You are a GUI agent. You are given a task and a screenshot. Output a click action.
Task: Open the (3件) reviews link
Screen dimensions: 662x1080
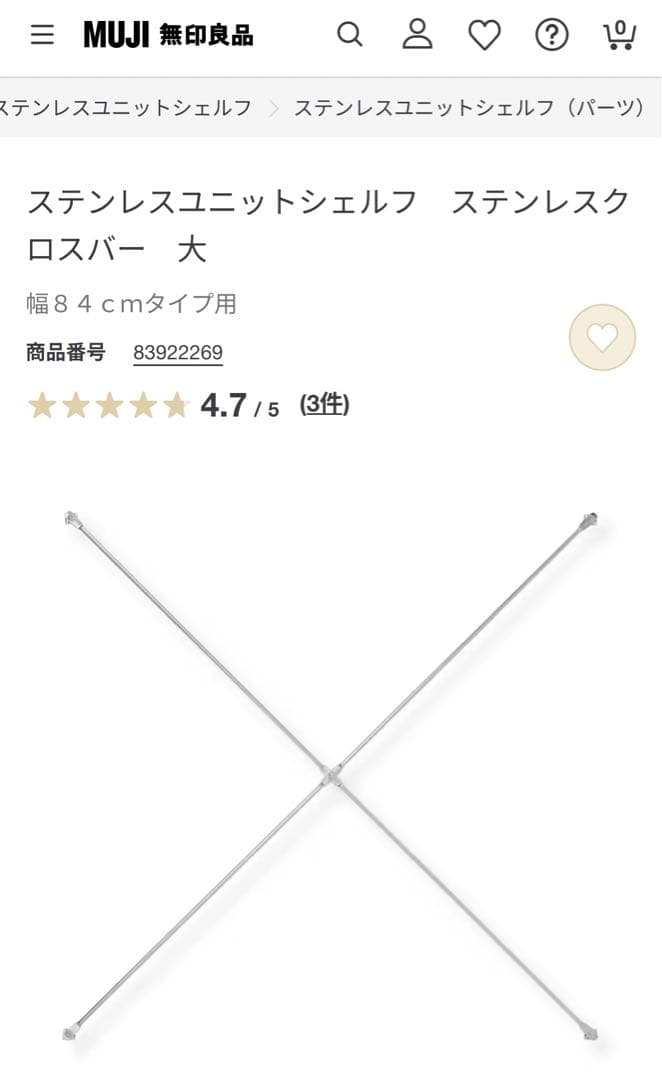324,405
